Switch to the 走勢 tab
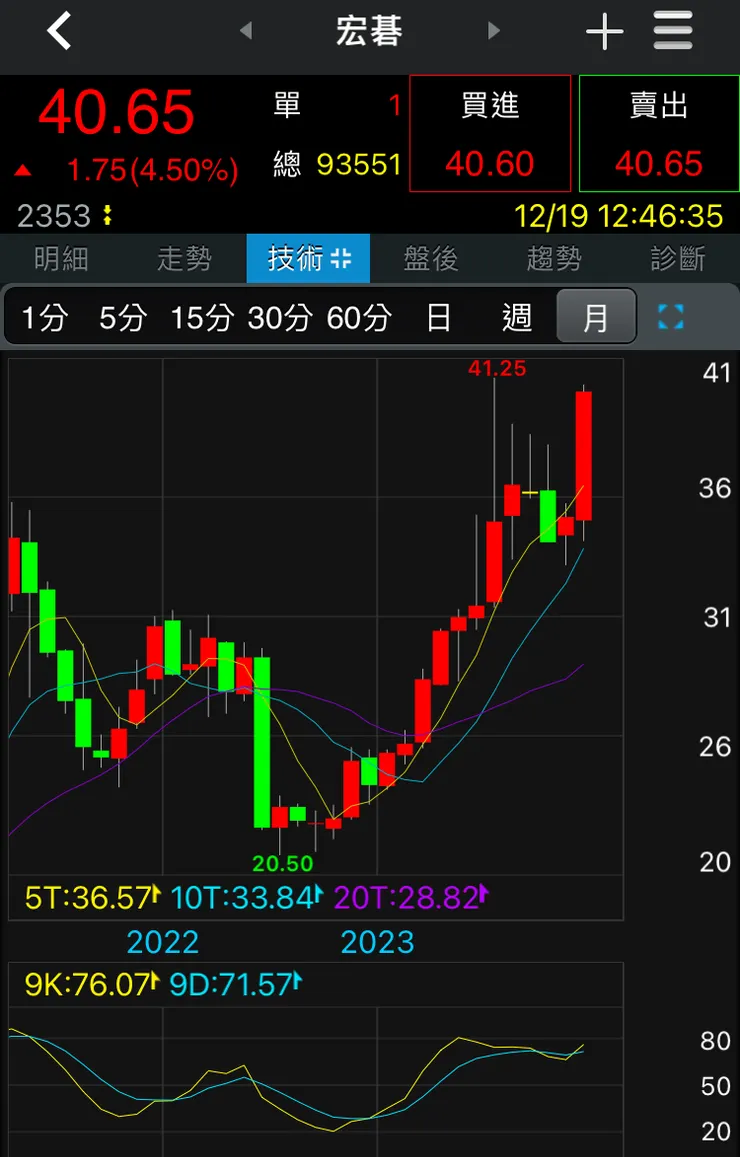The width and height of the screenshot is (740, 1157). tap(185, 259)
